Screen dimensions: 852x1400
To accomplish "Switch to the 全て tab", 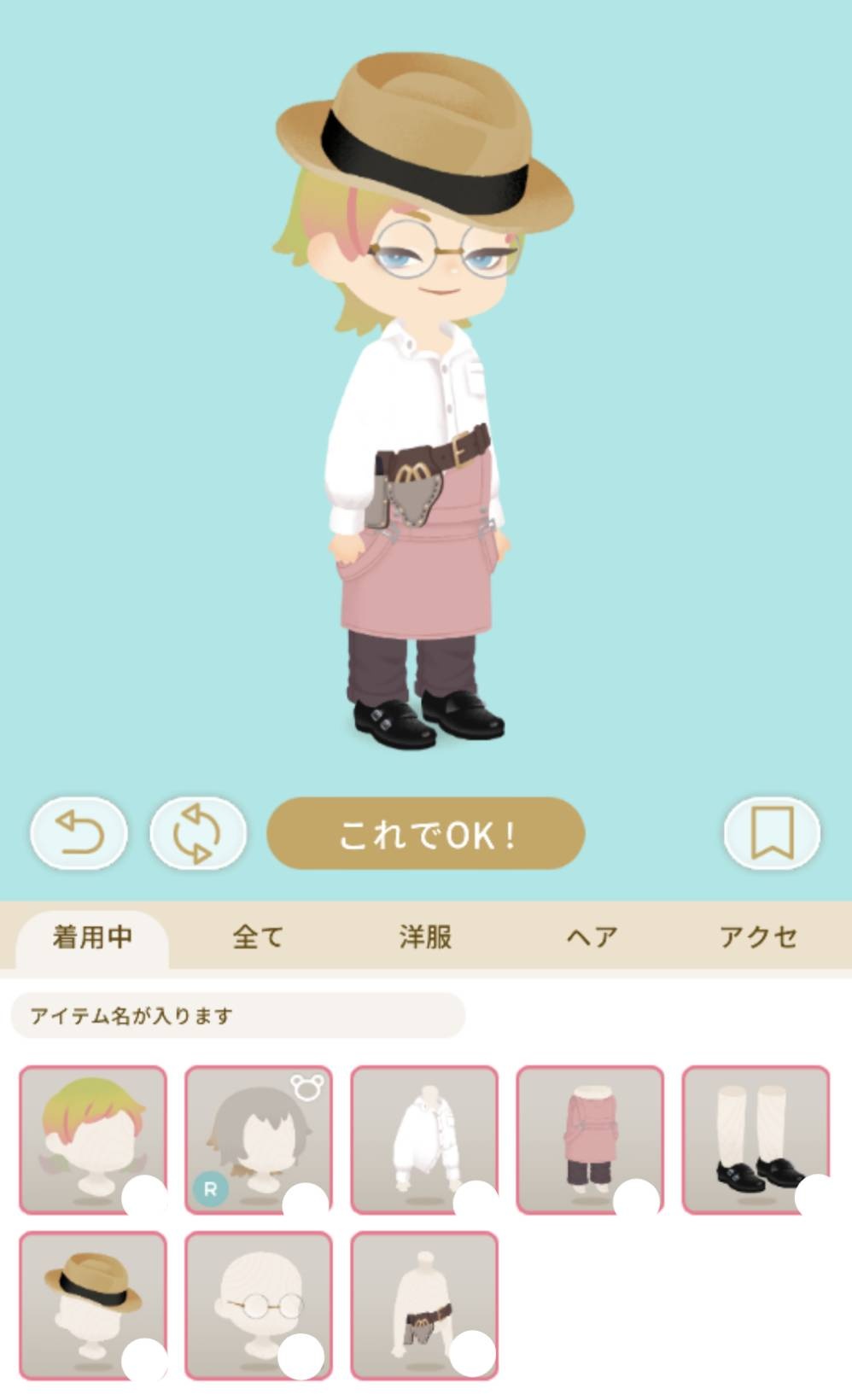I will [x=258, y=937].
